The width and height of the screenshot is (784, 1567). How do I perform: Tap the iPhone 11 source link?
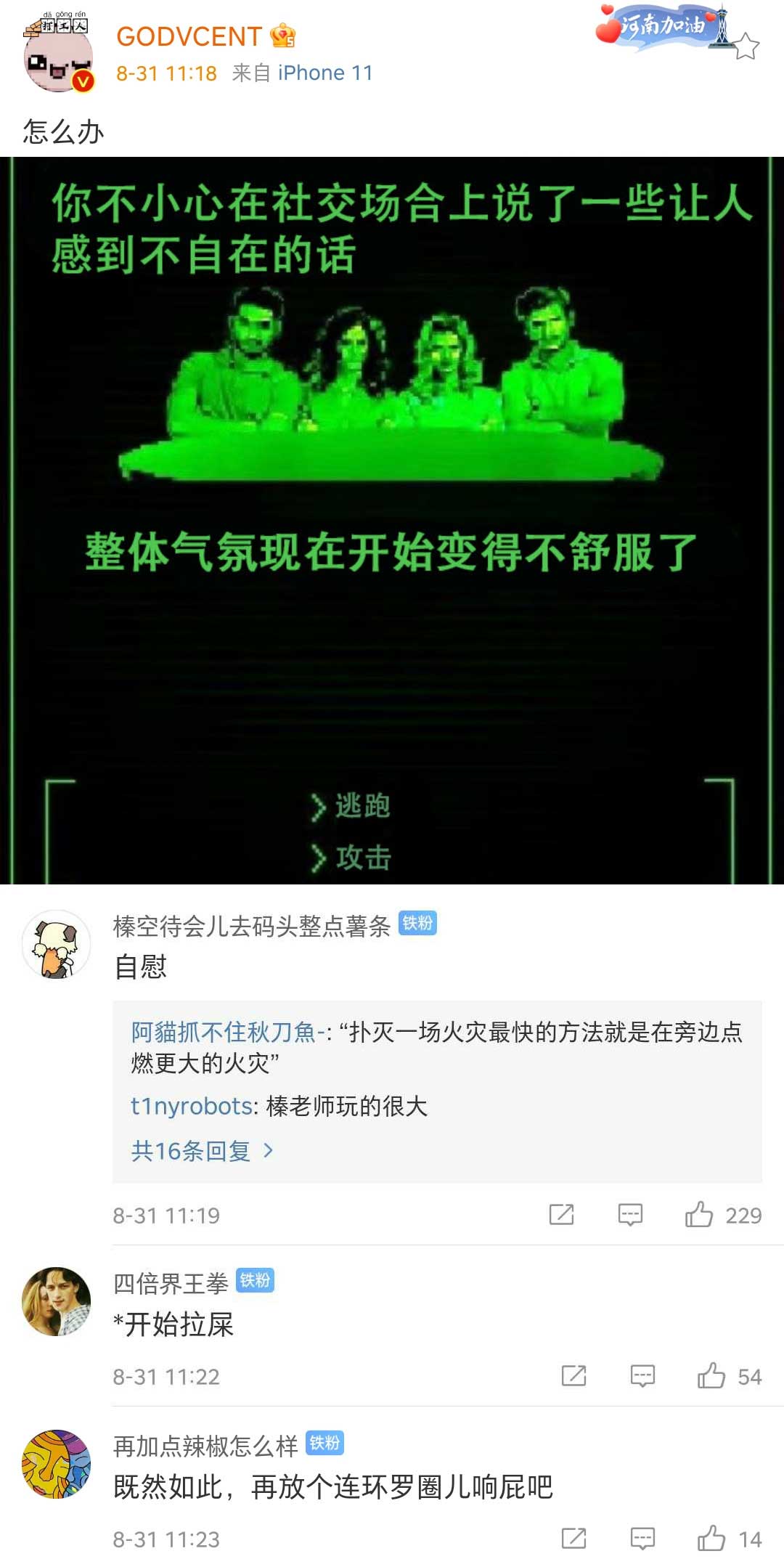[324, 73]
